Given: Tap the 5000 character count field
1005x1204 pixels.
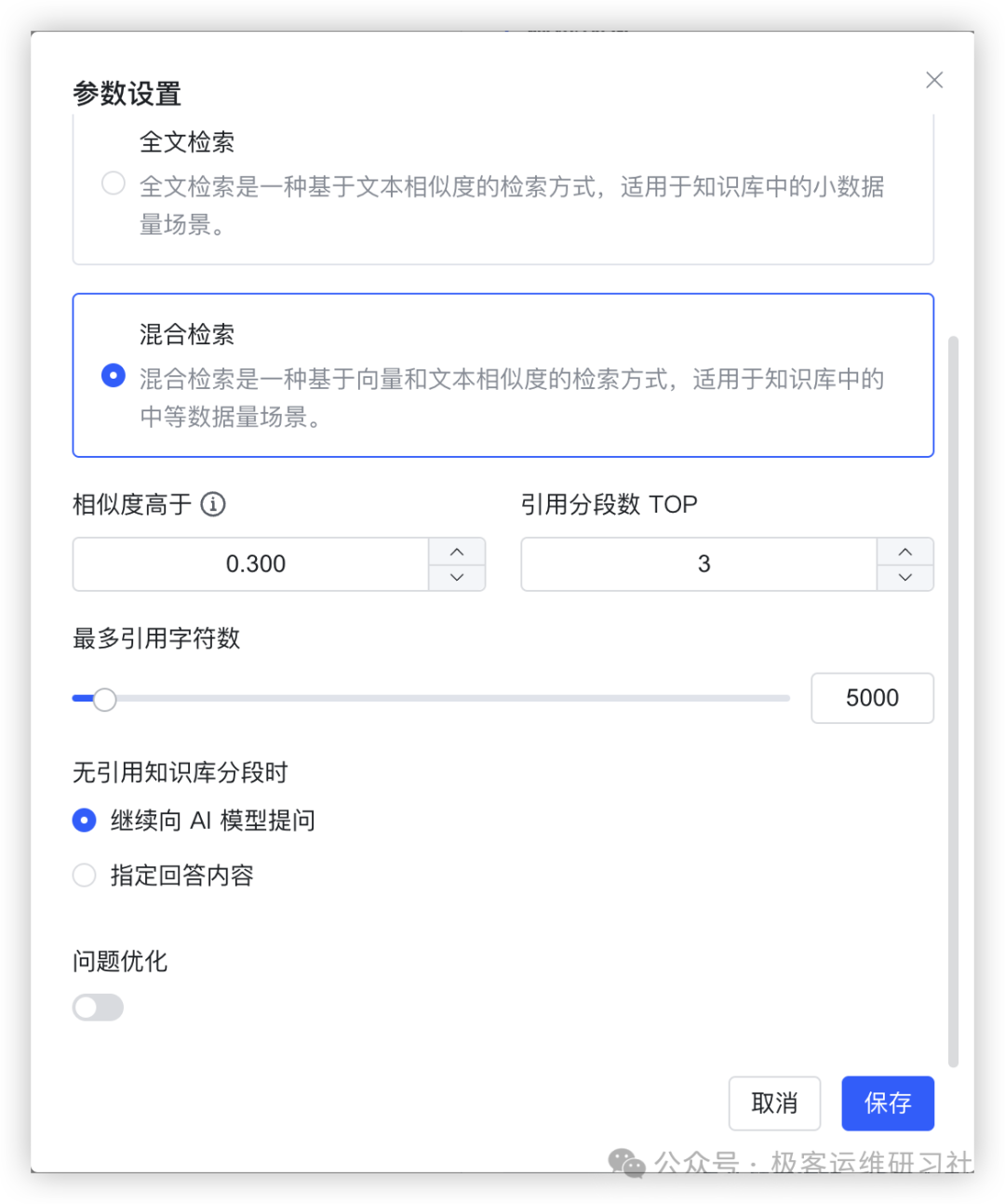Looking at the screenshot, I should tap(872, 698).
